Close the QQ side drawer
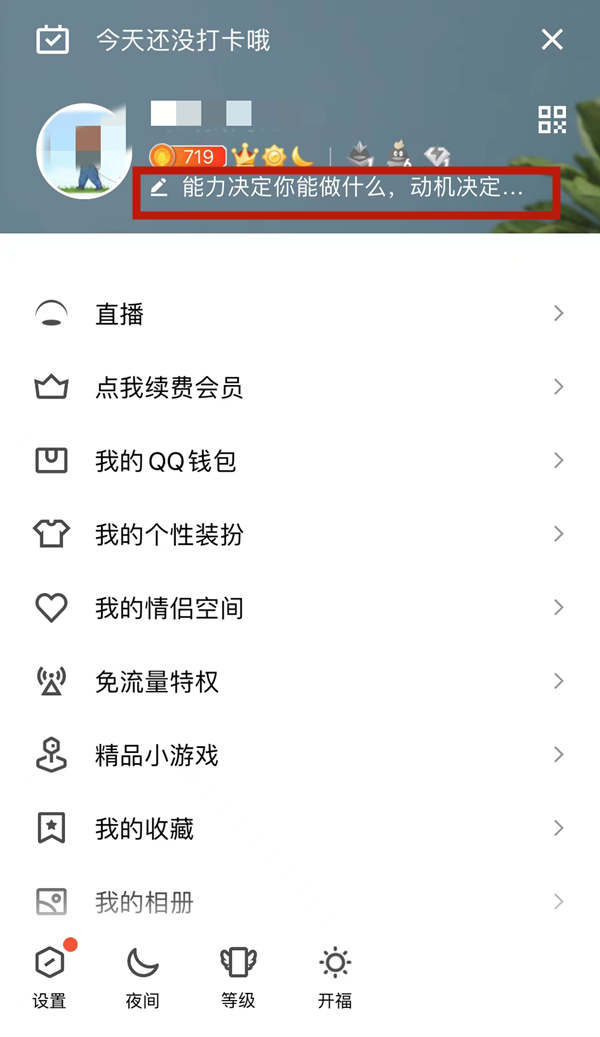The height and width of the screenshot is (1037, 600). click(552, 40)
